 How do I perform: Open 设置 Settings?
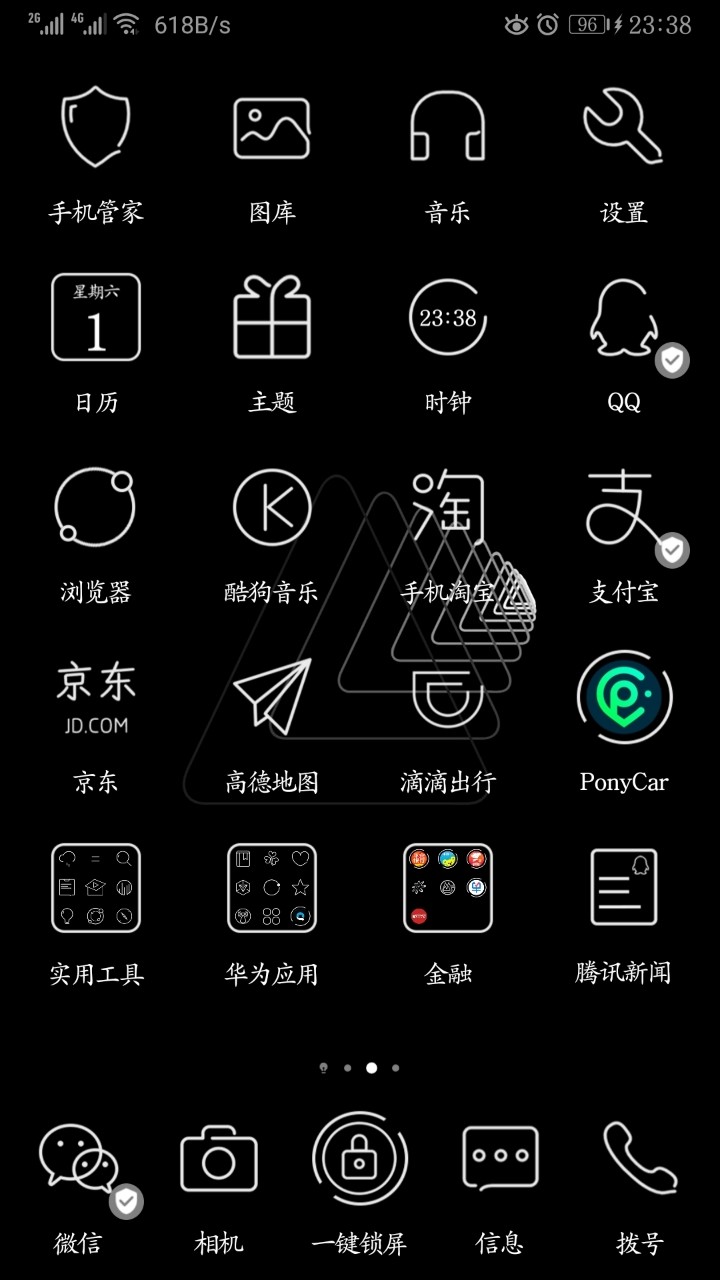click(x=624, y=127)
